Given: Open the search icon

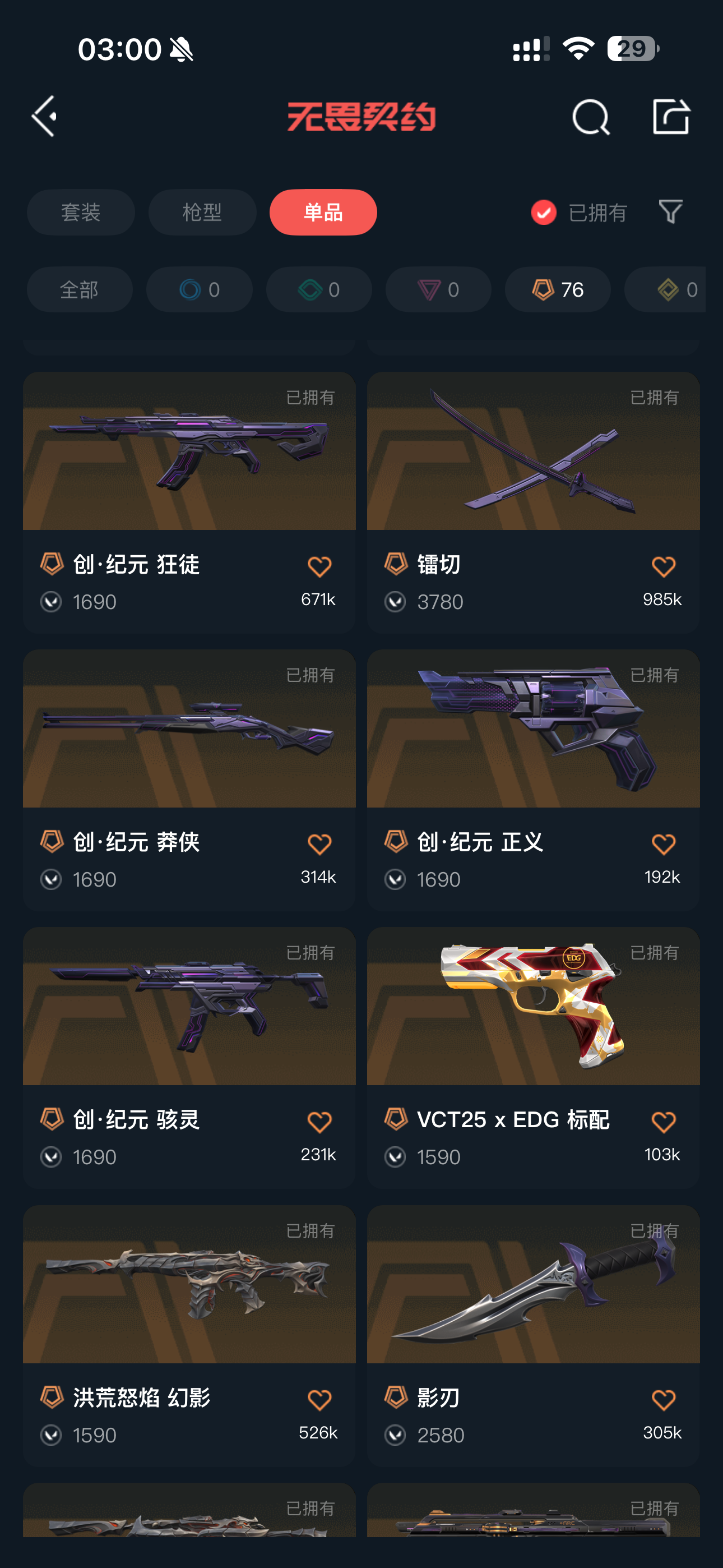Looking at the screenshot, I should pos(590,117).
